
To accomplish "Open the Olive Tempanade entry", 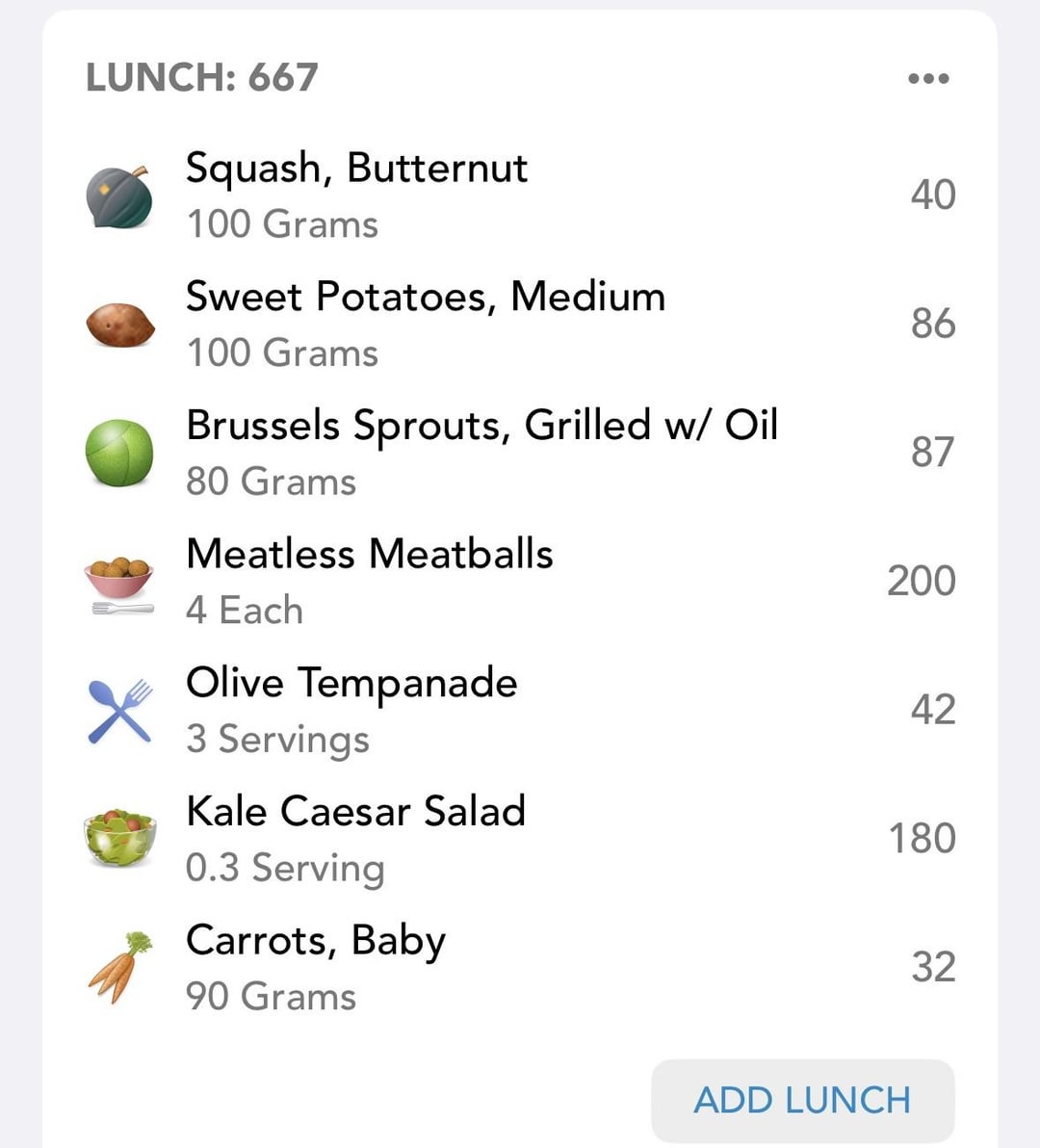I will [x=351, y=710].
